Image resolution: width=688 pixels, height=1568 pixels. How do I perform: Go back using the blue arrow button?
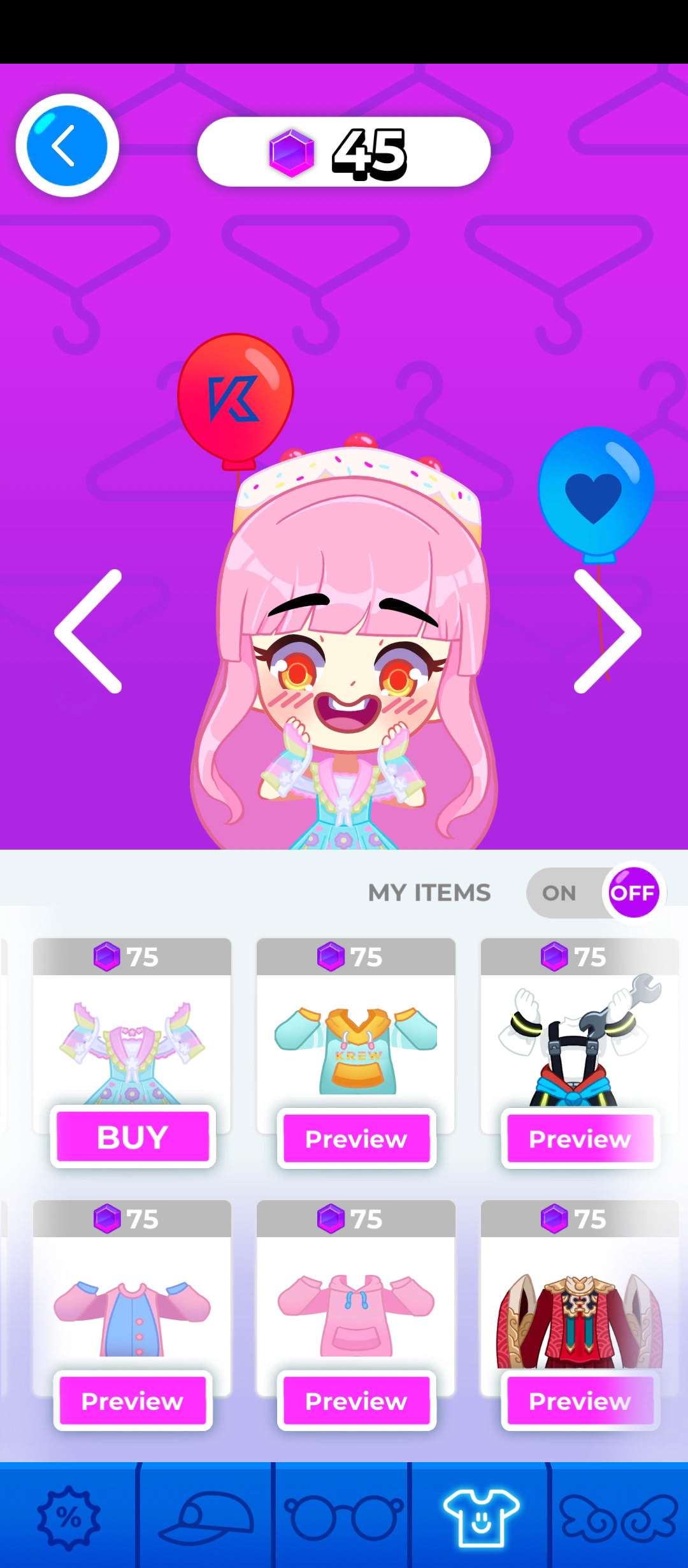point(67,145)
